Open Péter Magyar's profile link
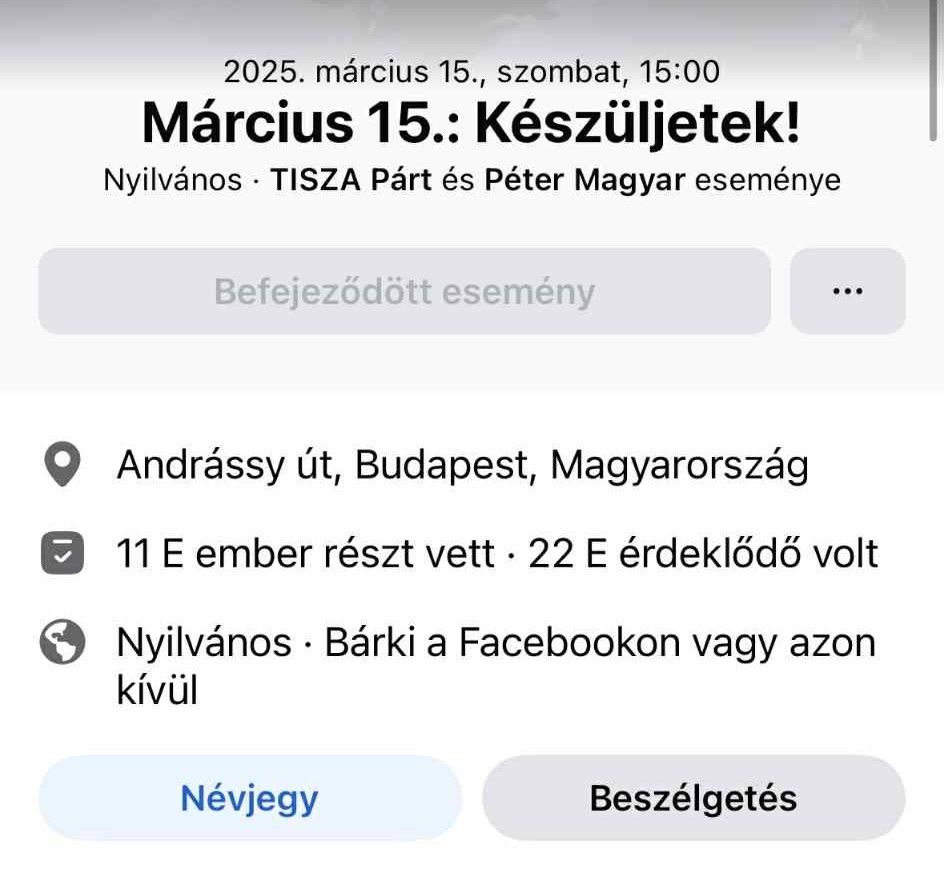944x869 pixels. 585,180
